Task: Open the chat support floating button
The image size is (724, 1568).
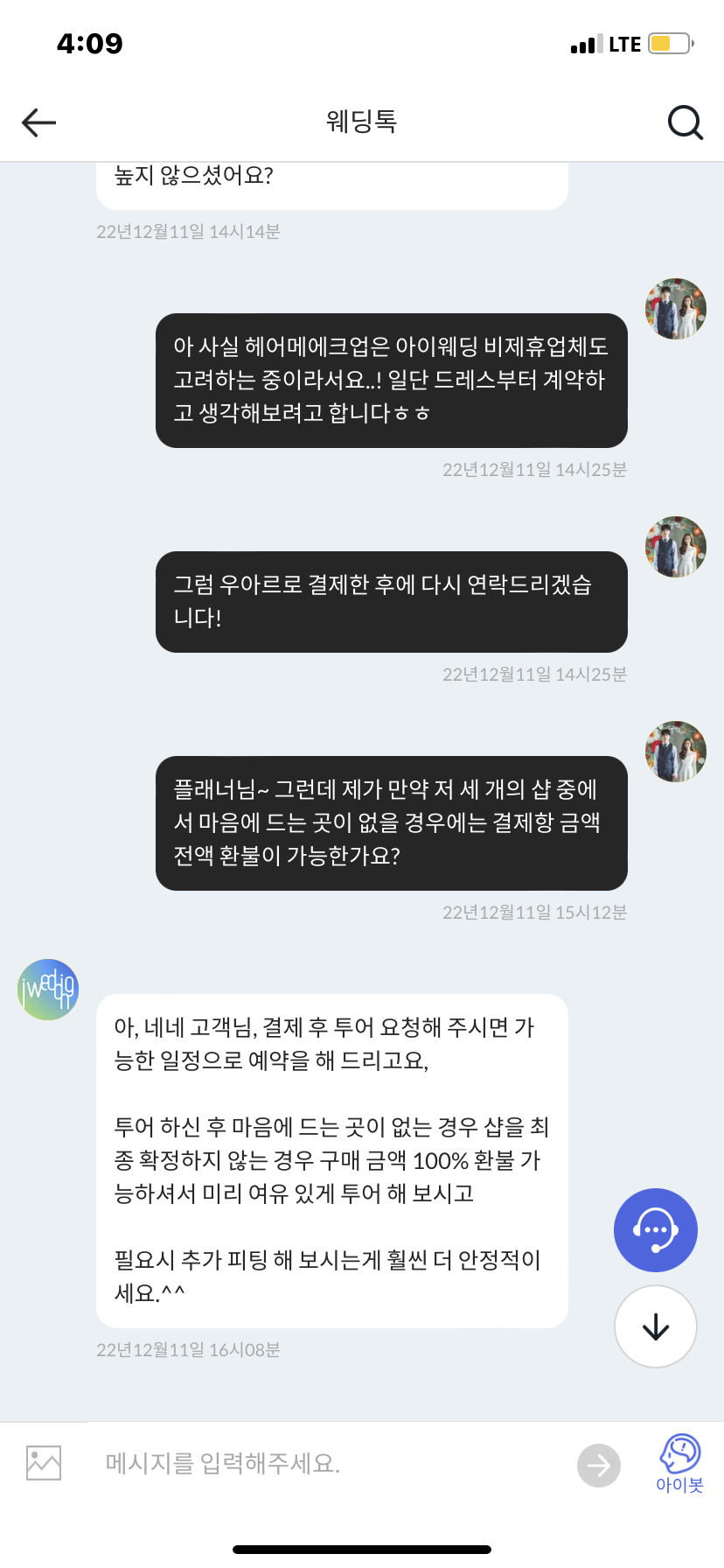Action: (655, 1229)
